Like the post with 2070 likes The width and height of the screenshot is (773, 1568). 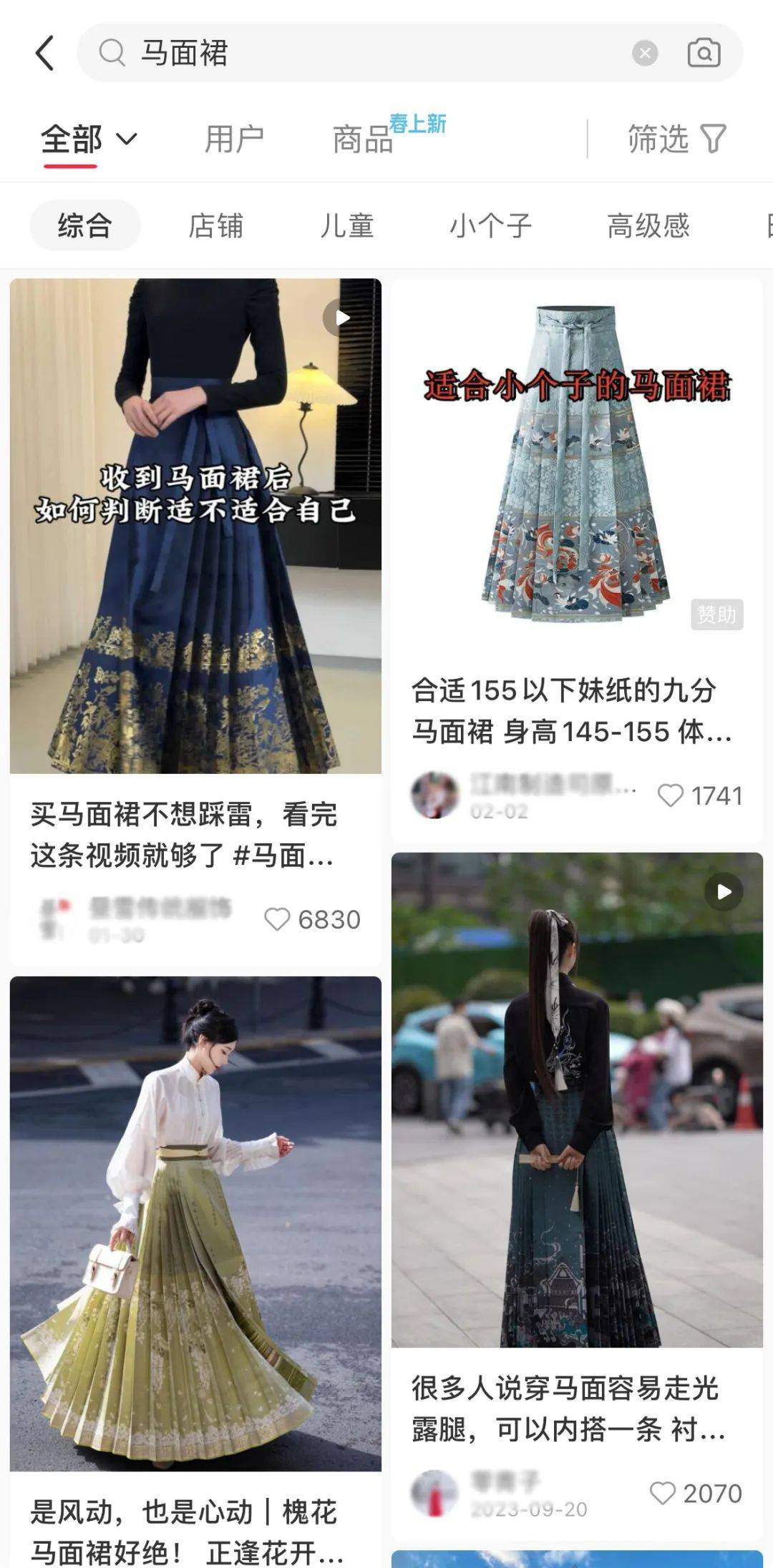[x=662, y=1493]
